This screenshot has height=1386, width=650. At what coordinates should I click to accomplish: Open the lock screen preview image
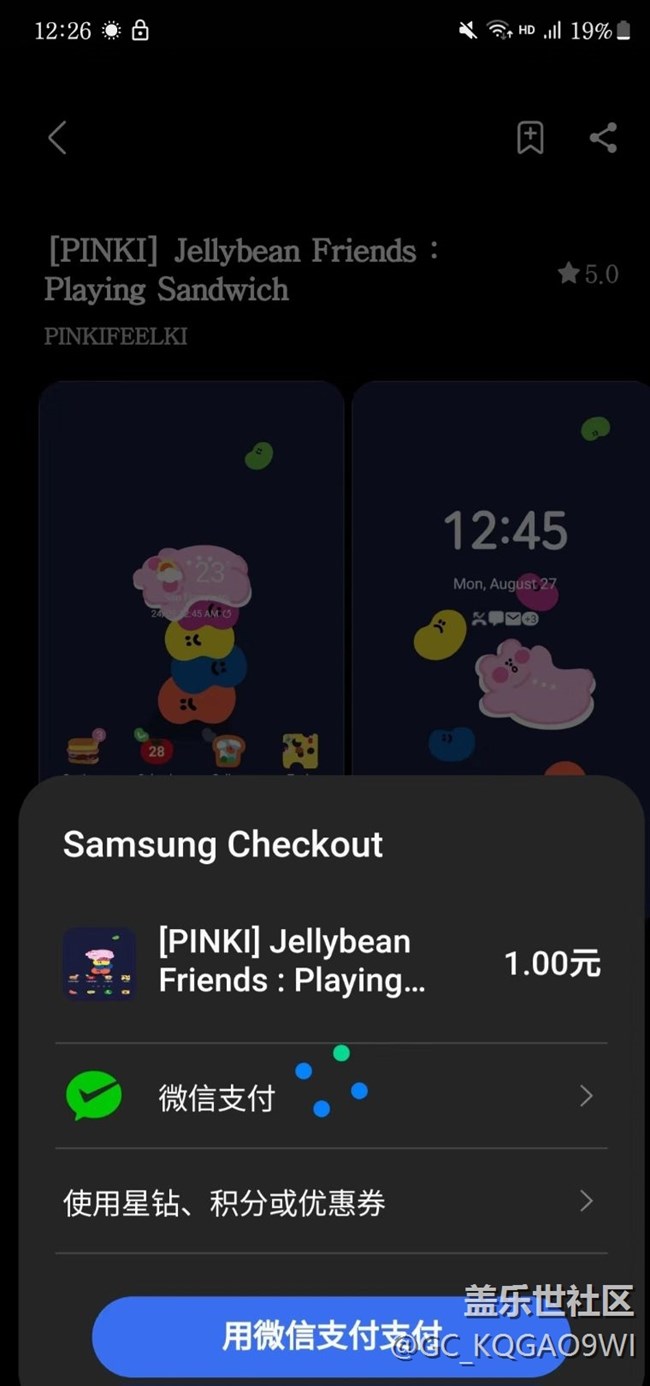coord(501,578)
